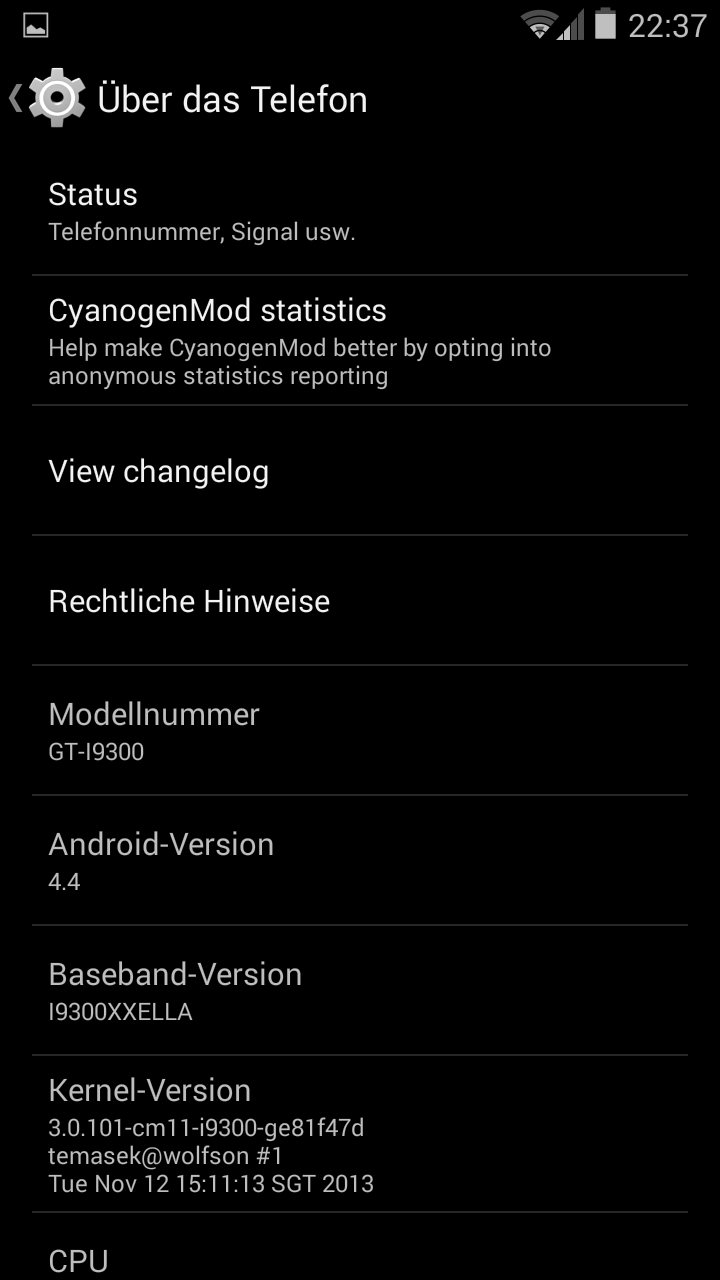Open Rechtliche Hinweise

click(360, 601)
